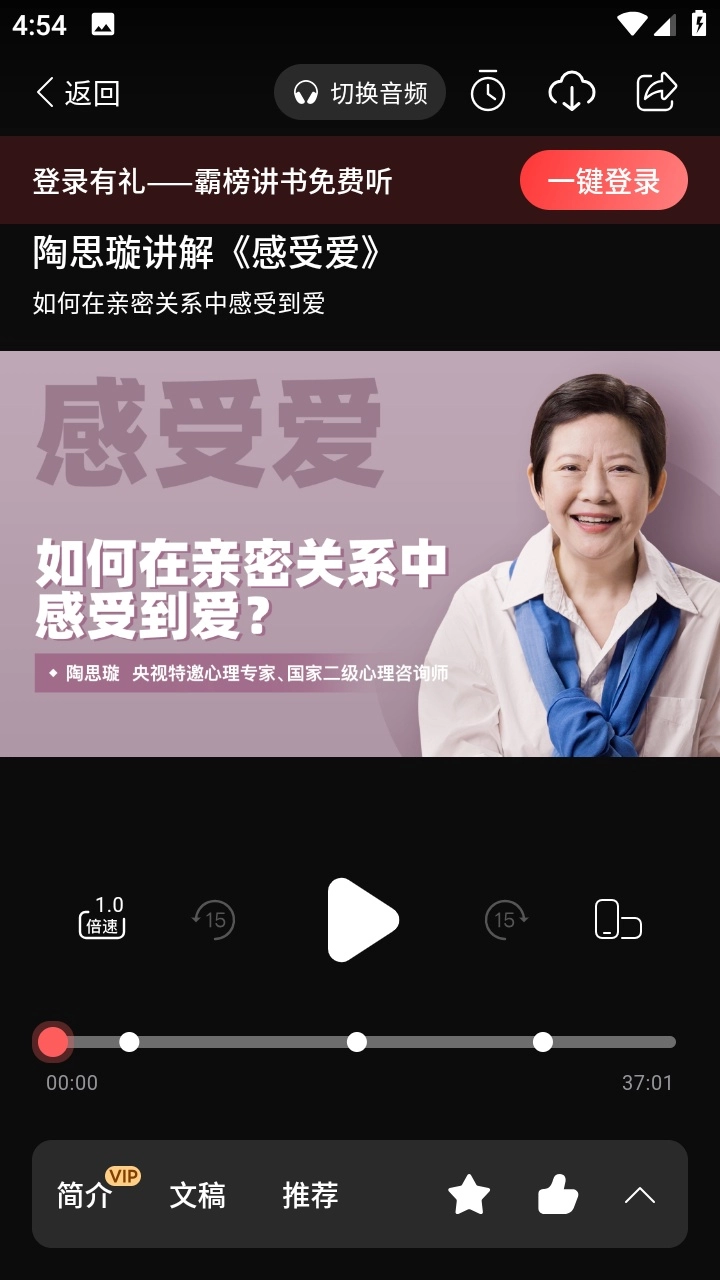The width and height of the screenshot is (720, 1280).
Task: Jump to the first chapter marker
Action: pyautogui.click(x=129, y=1042)
